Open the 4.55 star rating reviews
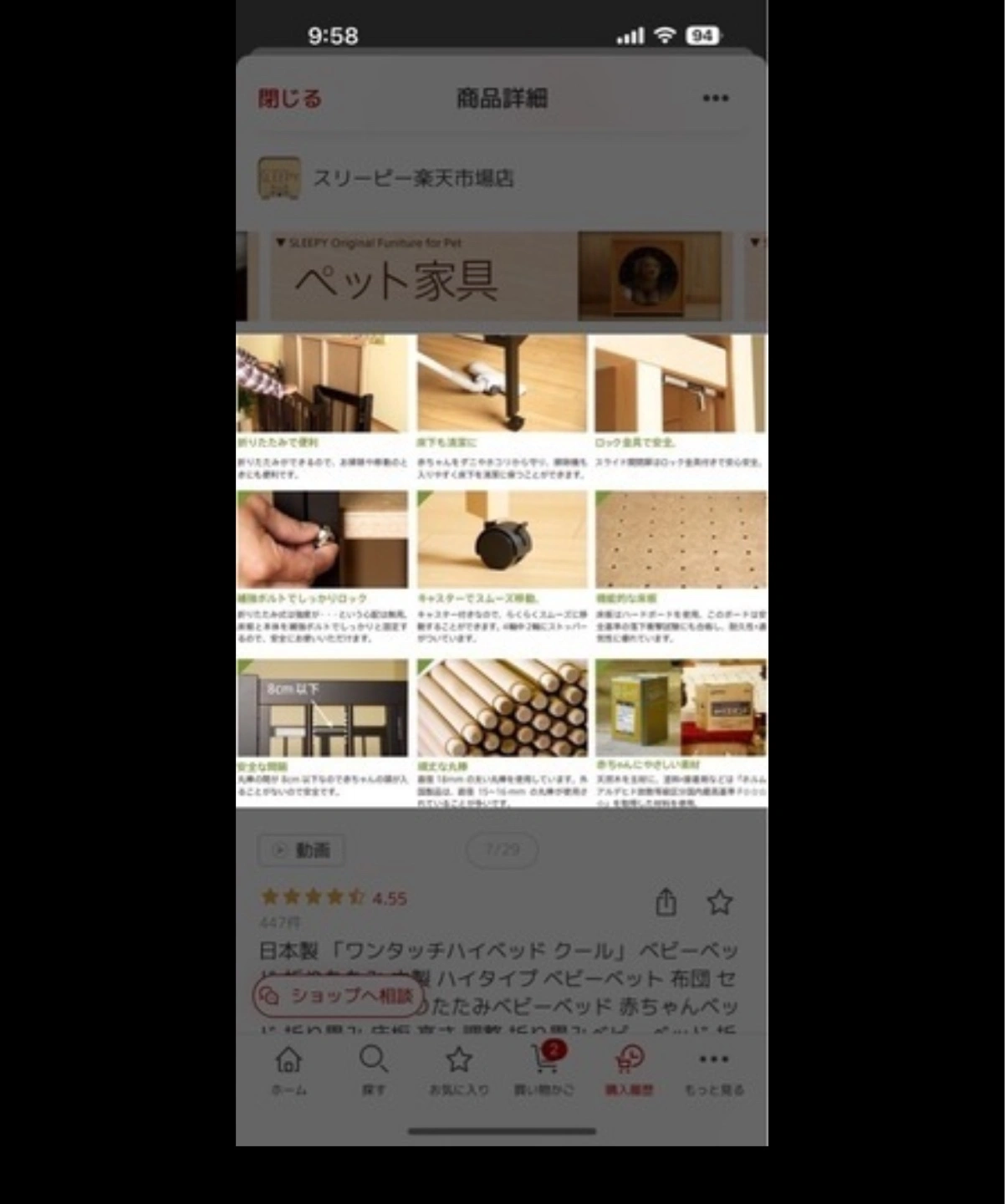The width and height of the screenshot is (1005, 1204). coord(334,898)
